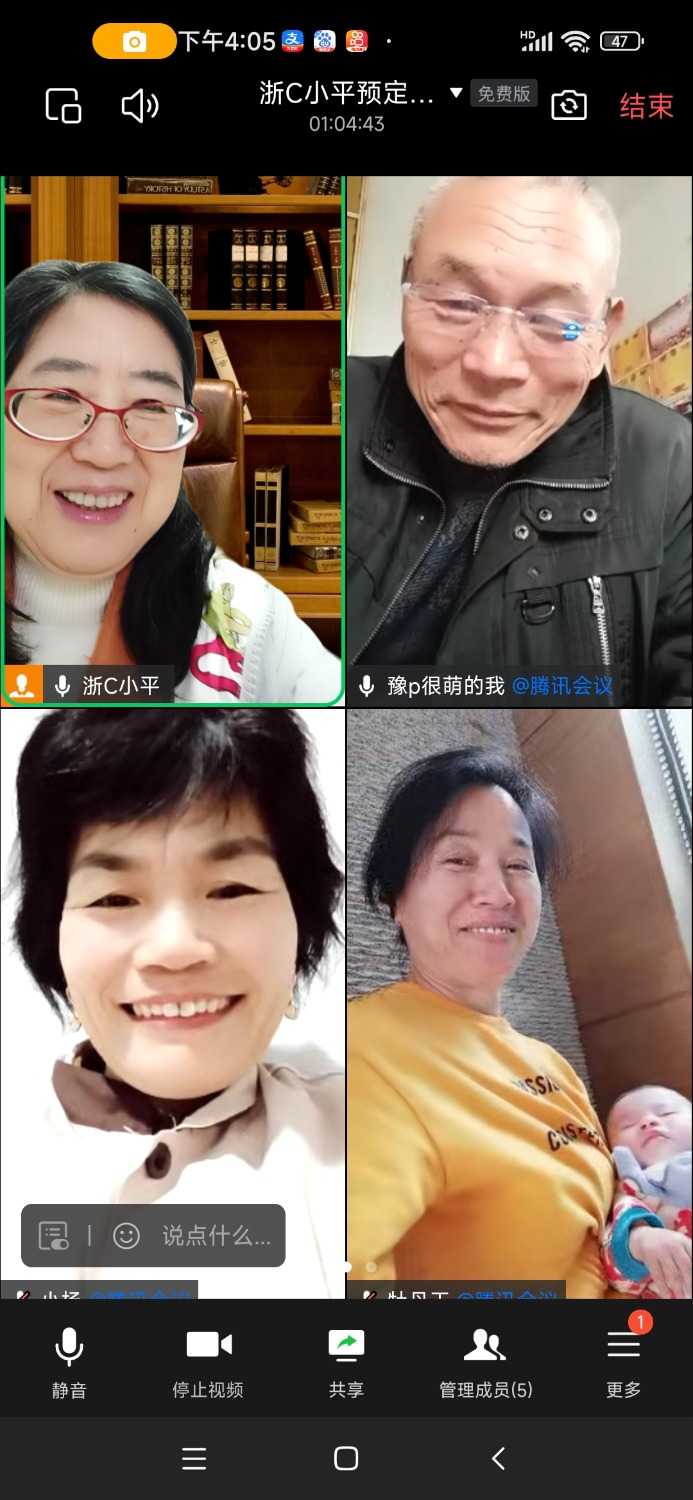Open 更多 options menu

[x=623, y=1360]
